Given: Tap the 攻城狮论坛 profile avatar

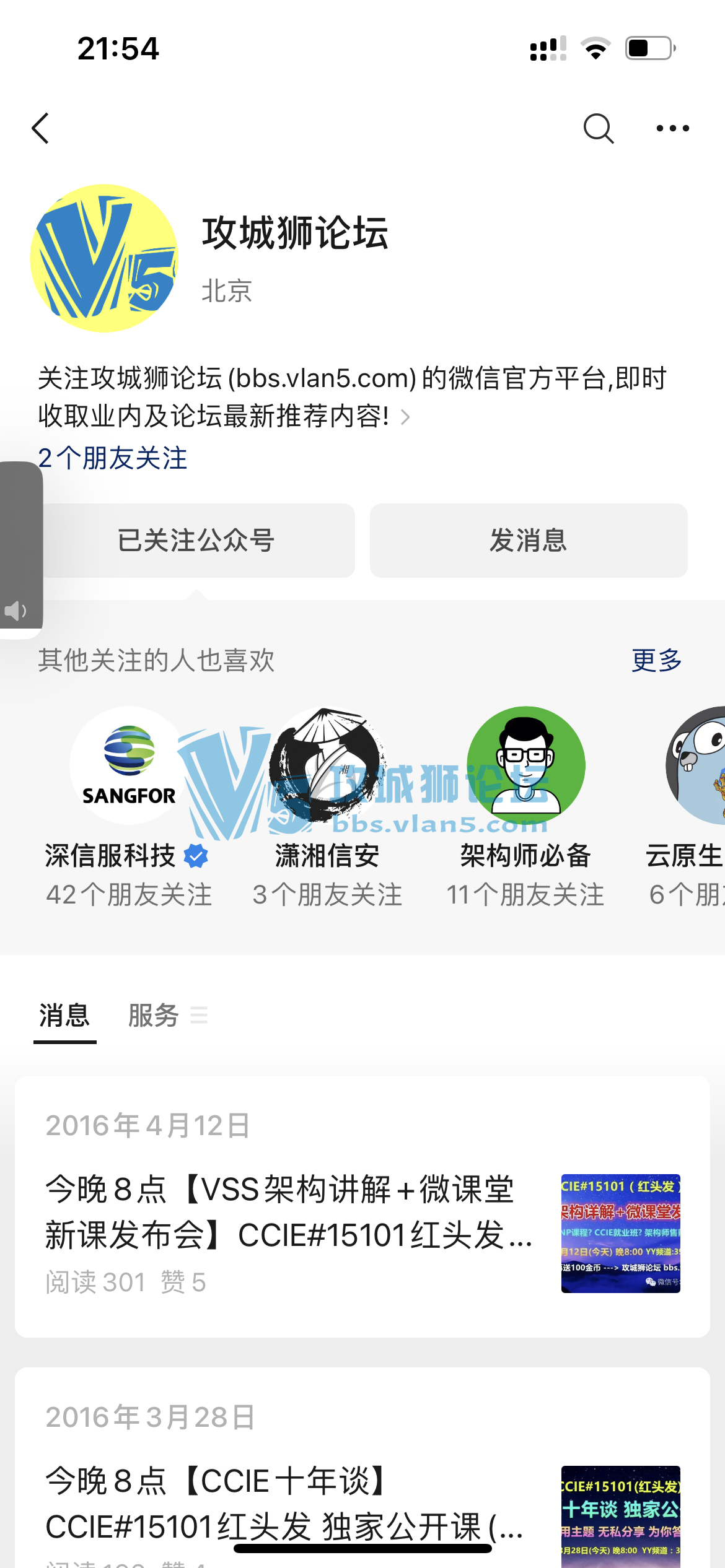Looking at the screenshot, I should point(104,258).
